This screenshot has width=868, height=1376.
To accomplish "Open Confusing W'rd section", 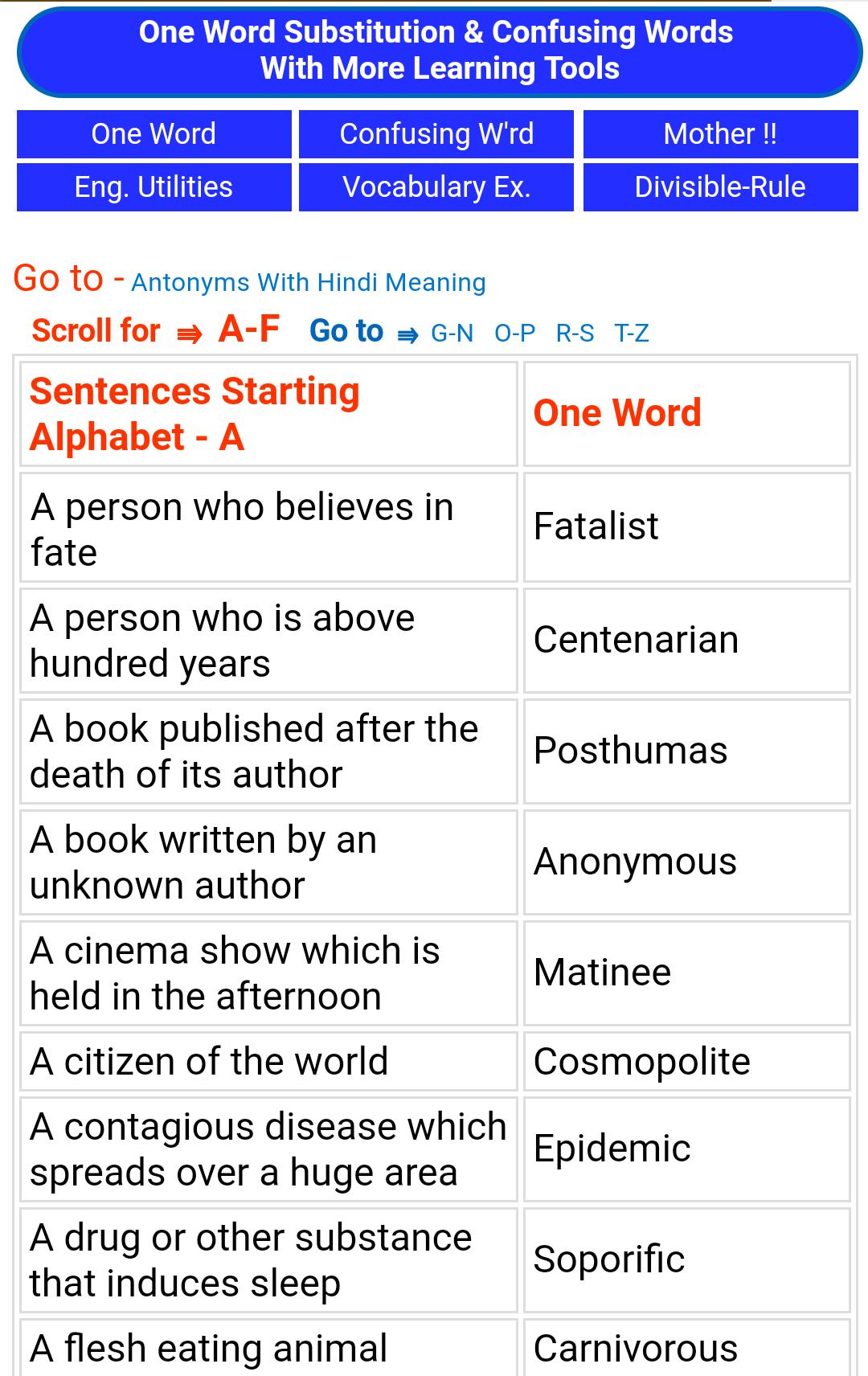I will pyautogui.click(x=436, y=134).
